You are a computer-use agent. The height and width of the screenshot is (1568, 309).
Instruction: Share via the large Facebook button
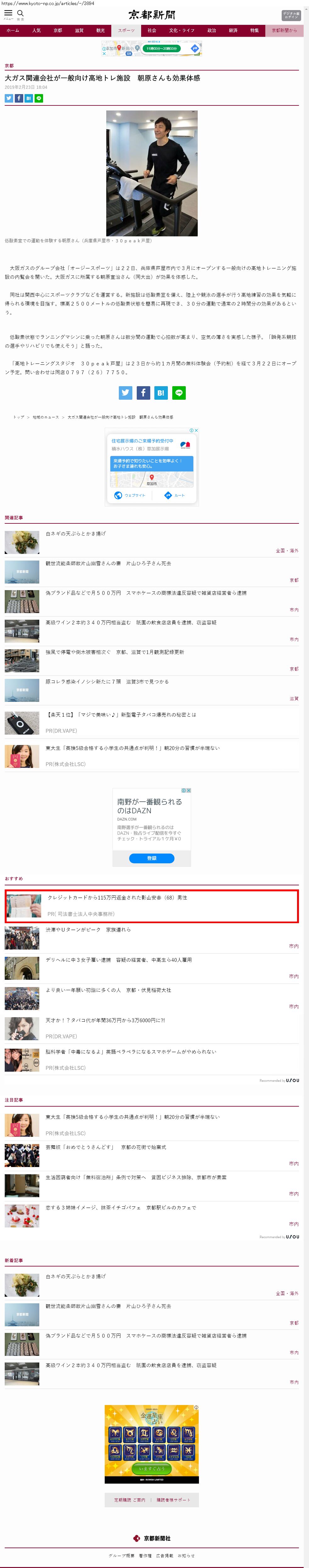[143, 392]
